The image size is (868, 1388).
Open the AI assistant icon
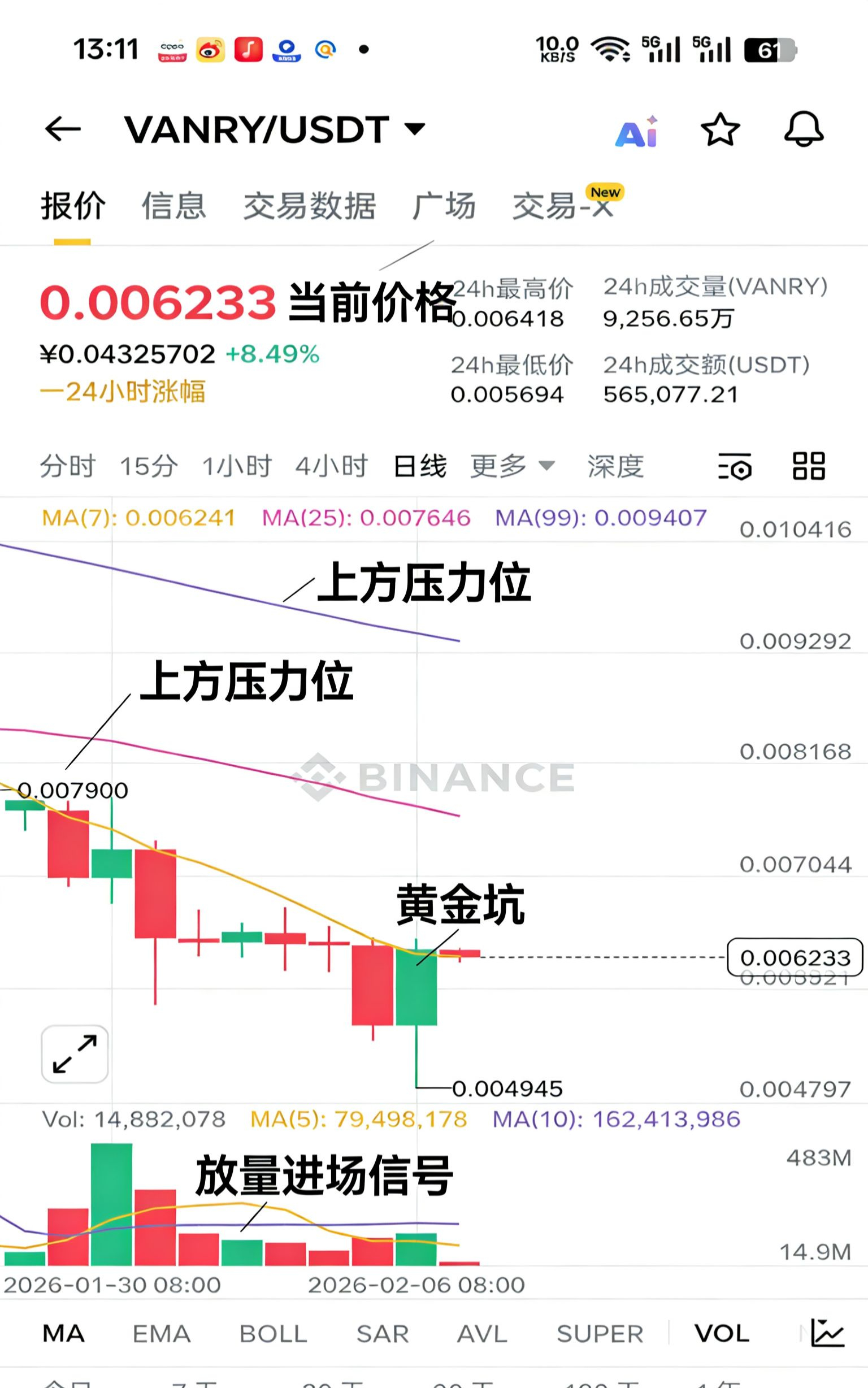pos(636,131)
